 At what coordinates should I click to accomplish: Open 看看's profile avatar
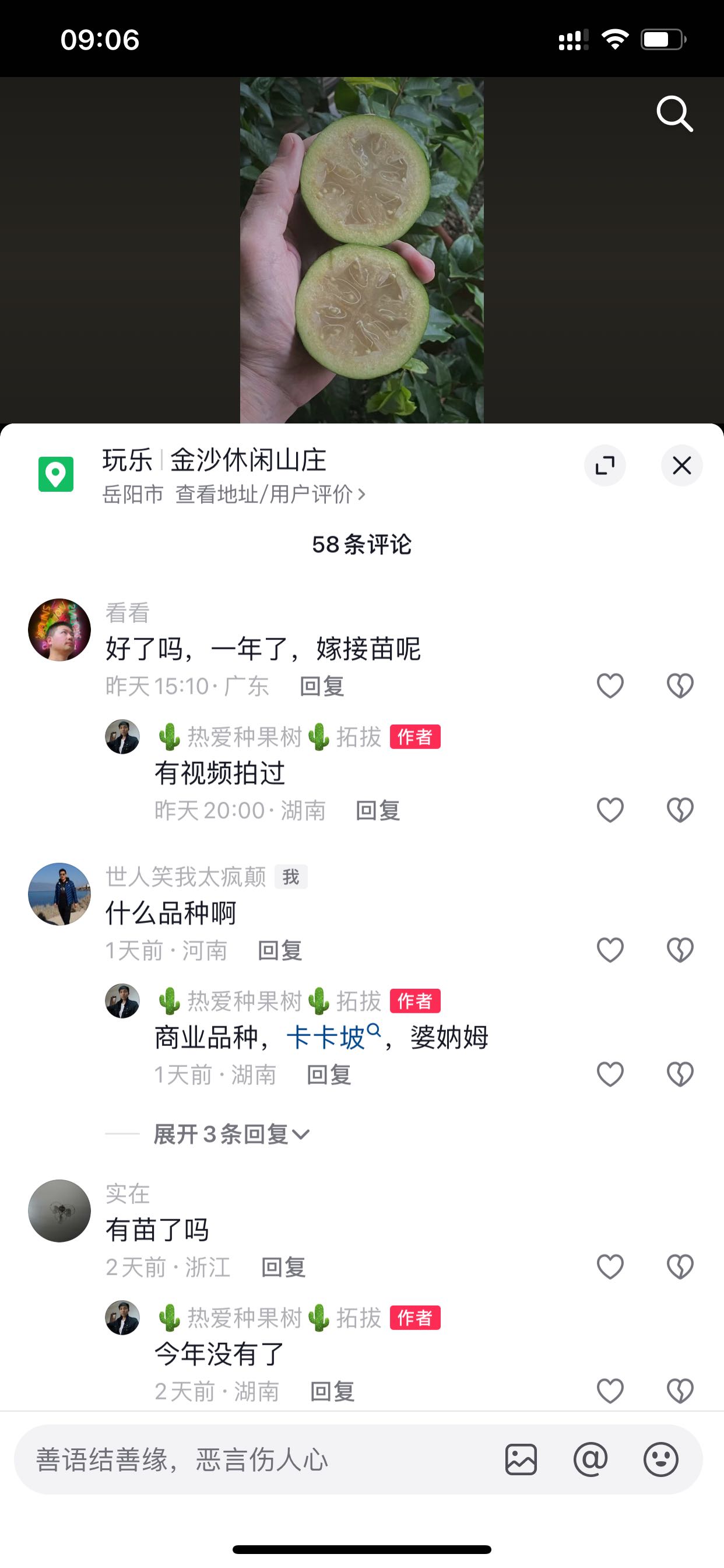tap(59, 629)
